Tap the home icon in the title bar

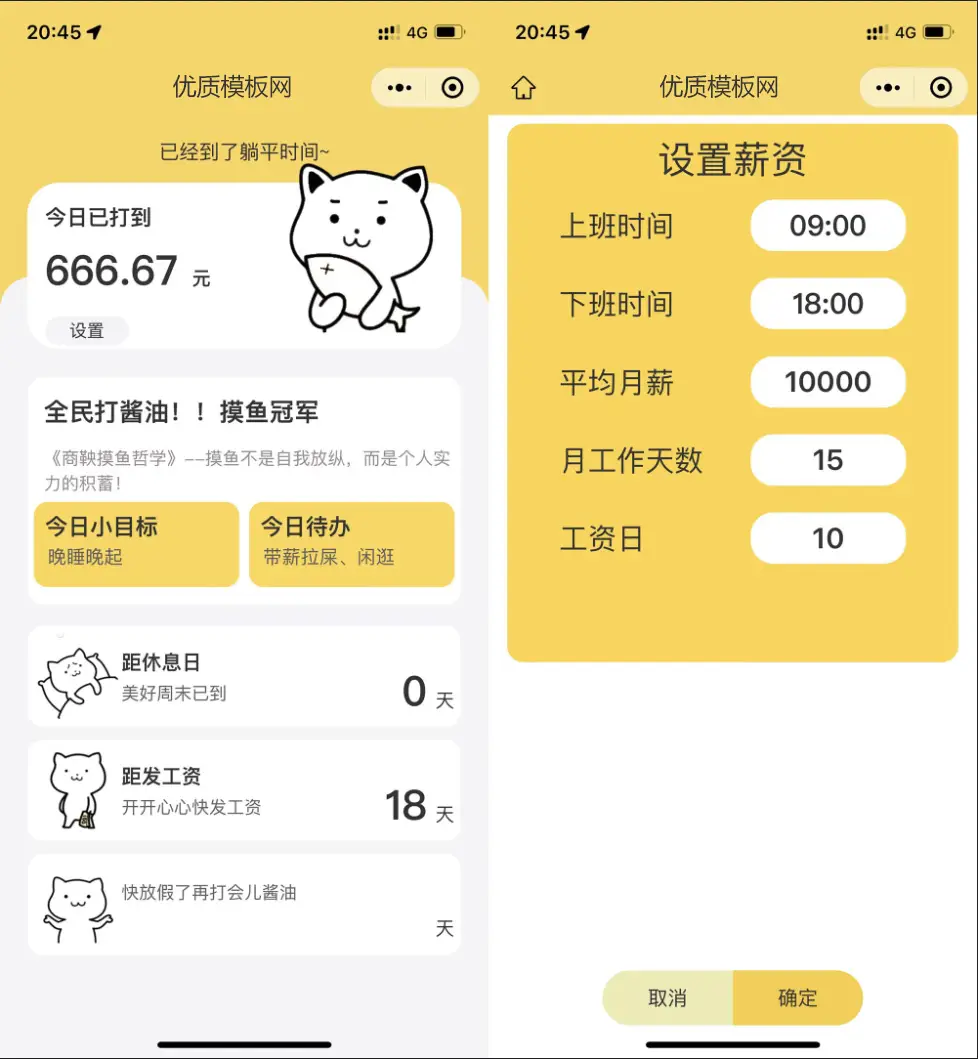524,88
